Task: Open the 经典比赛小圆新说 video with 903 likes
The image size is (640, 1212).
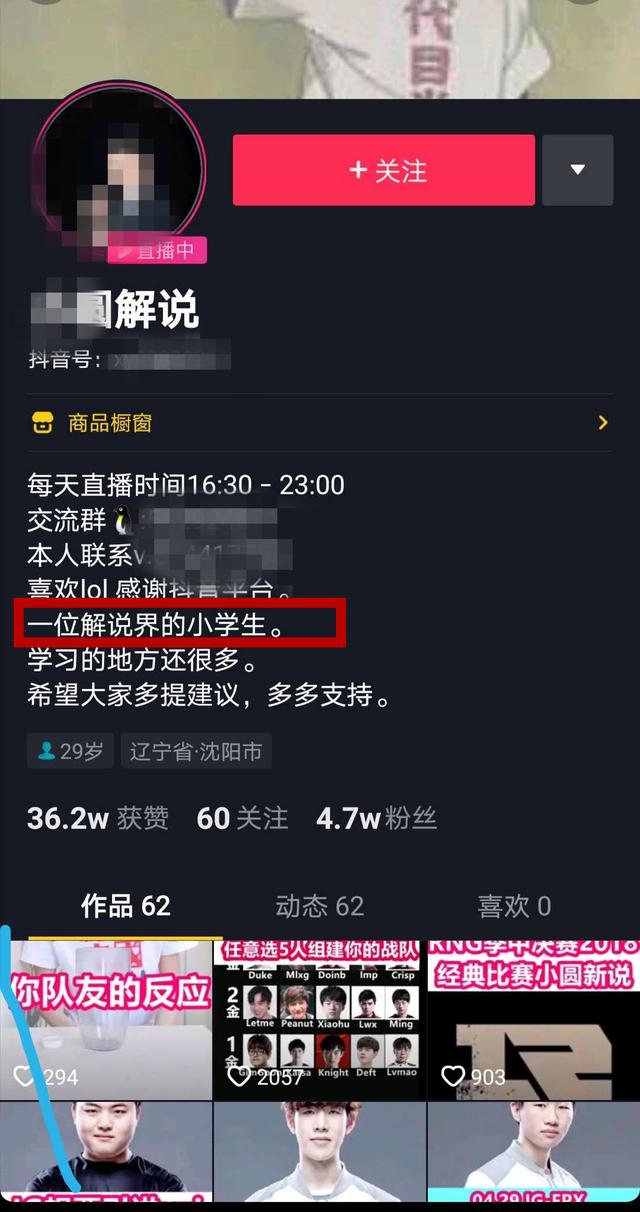Action: [x=534, y=1019]
